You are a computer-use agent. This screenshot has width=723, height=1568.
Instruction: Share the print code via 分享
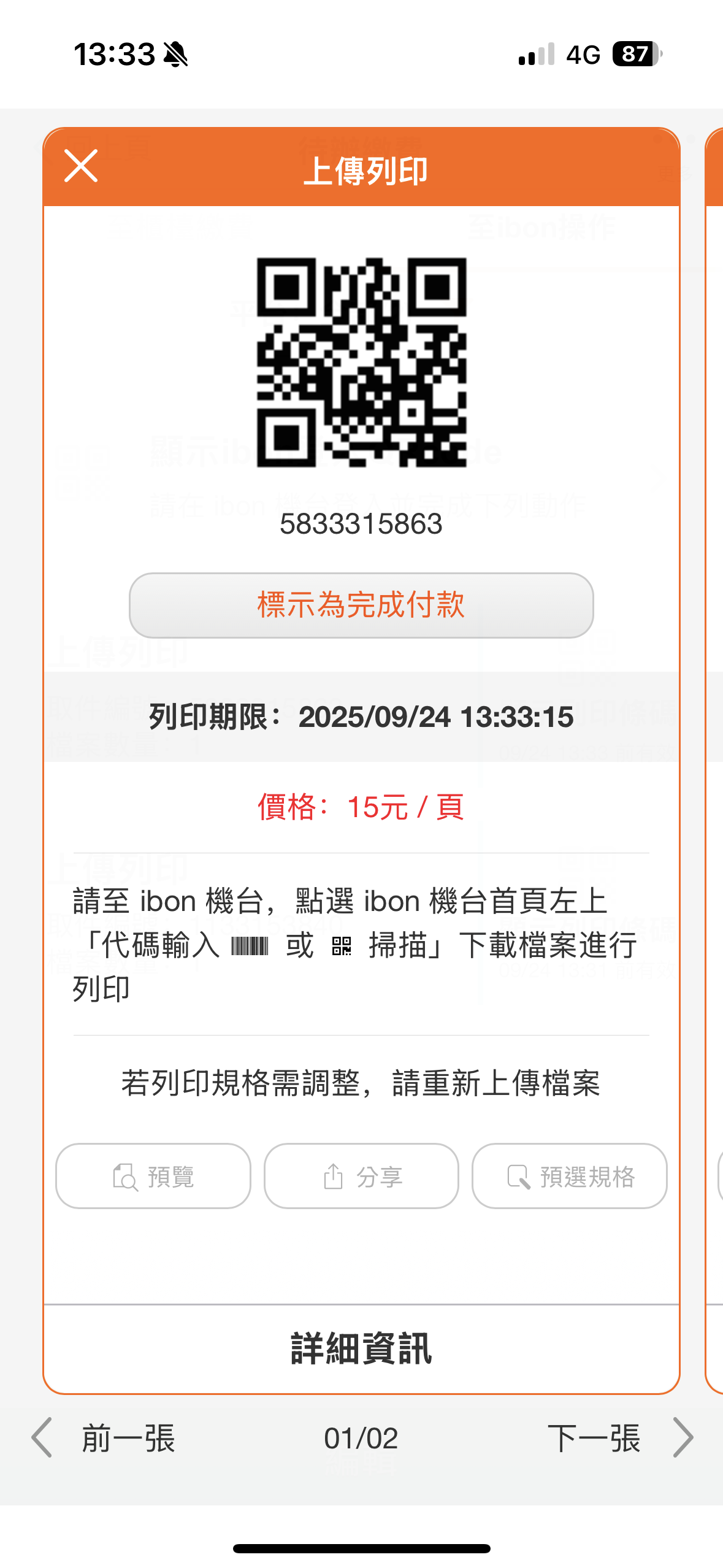click(361, 1175)
